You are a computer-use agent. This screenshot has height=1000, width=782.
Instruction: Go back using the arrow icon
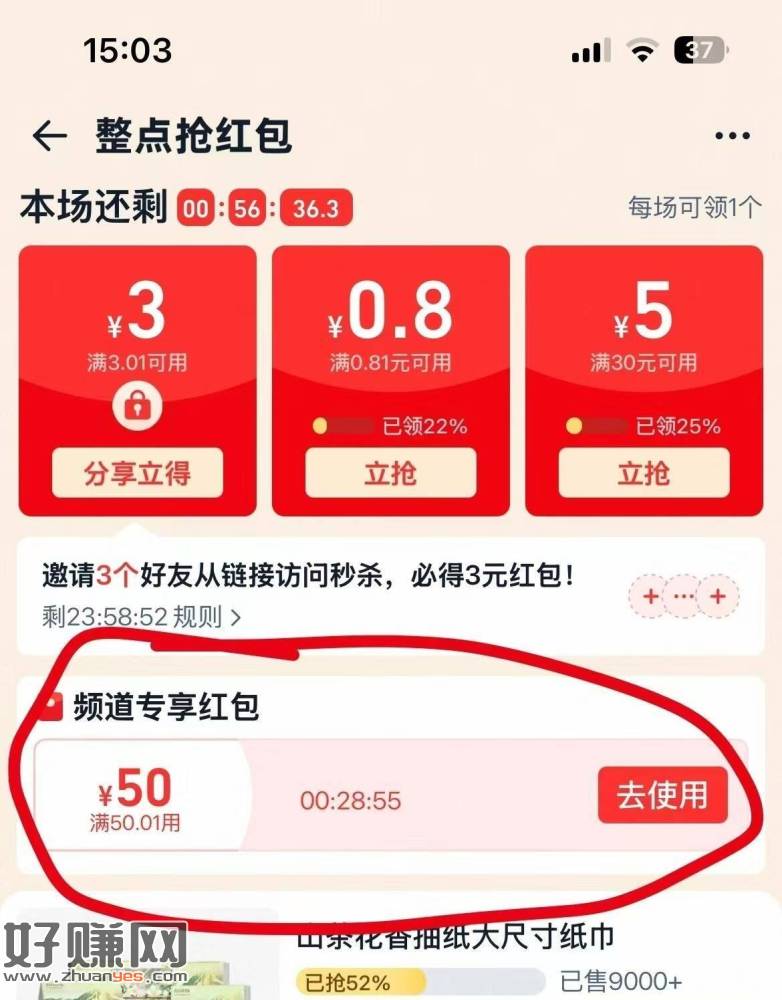[50, 136]
